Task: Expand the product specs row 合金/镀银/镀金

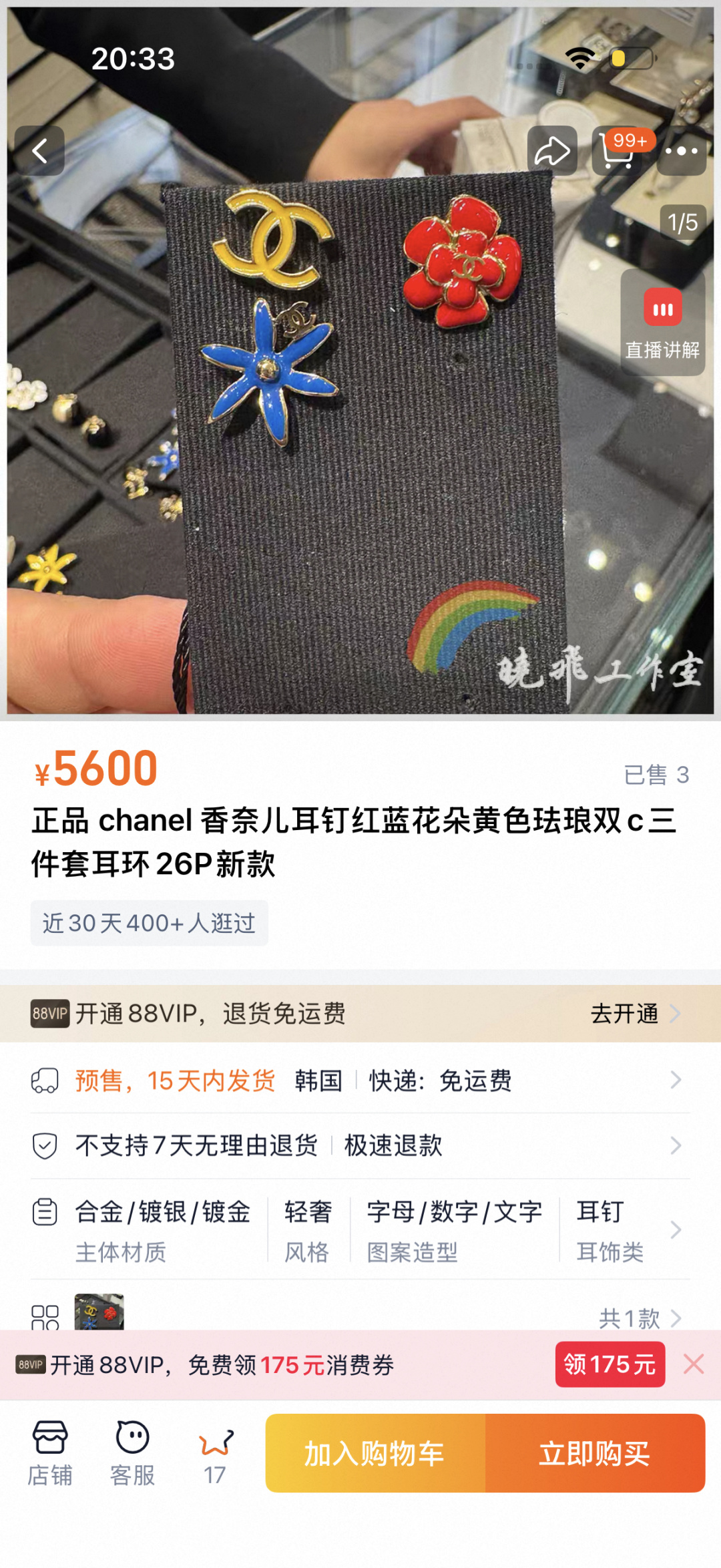Action: [x=360, y=1230]
